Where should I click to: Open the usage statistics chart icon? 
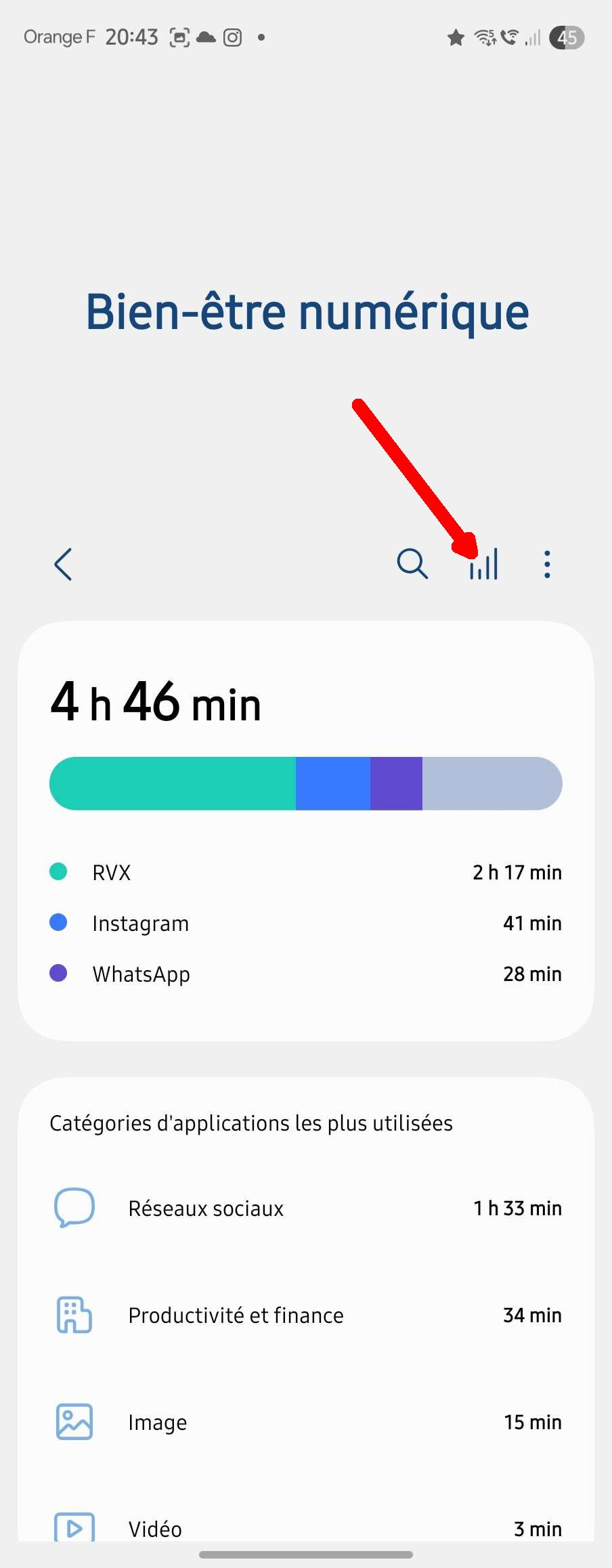click(x=484, y=565)
